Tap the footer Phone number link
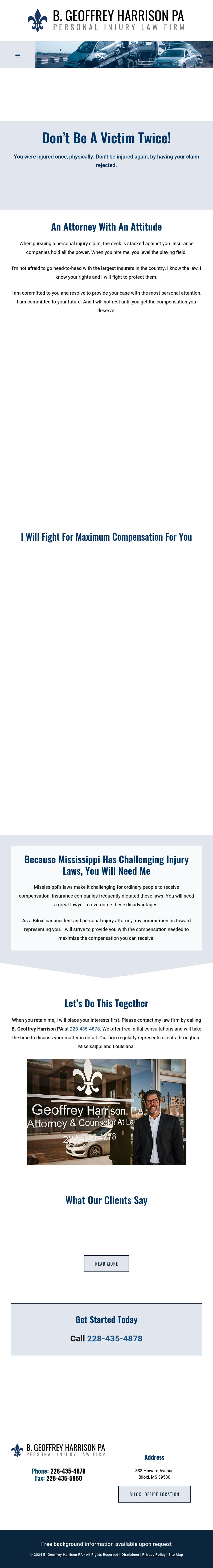The image size is (213, 1568). click(x=68, y=1471)
